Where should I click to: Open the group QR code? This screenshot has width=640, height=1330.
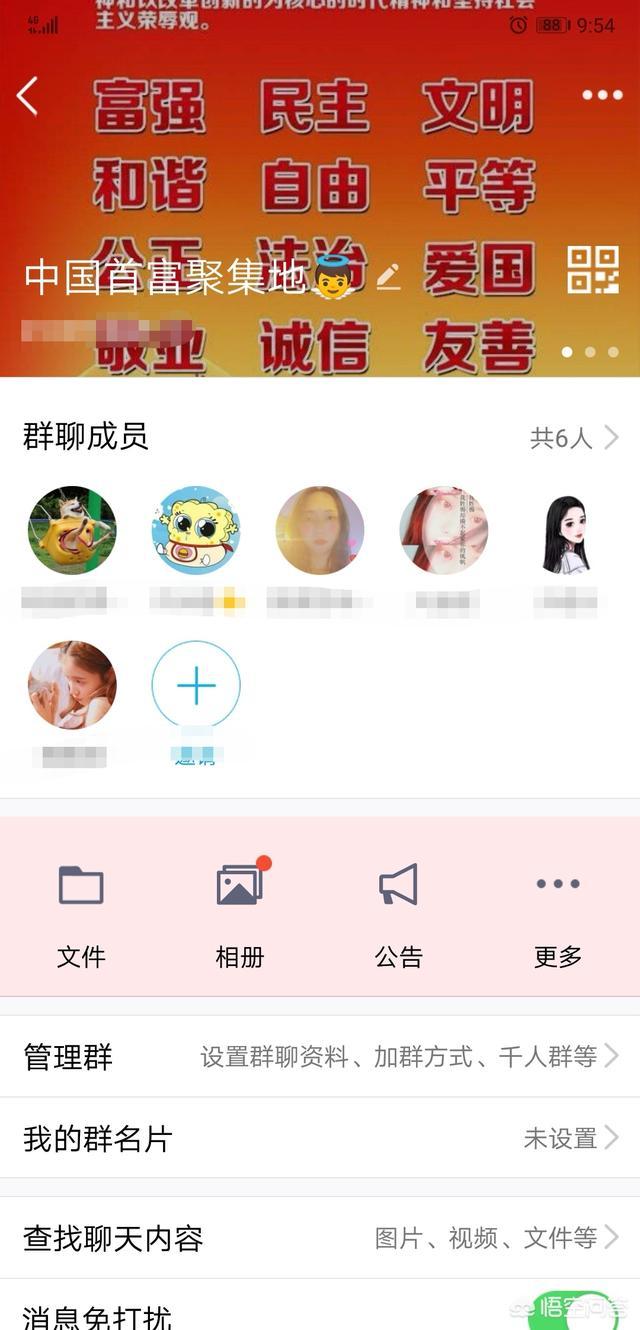click(593, 270)
